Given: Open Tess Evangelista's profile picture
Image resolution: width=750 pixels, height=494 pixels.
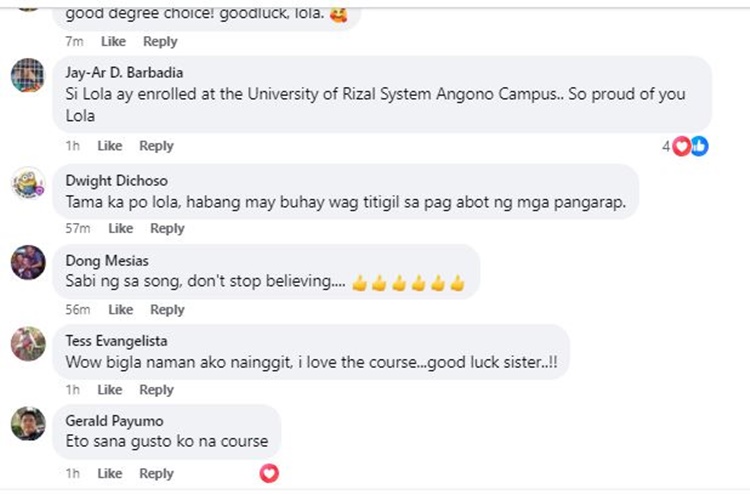Looking at the screenshot, I should coord(28,344).
